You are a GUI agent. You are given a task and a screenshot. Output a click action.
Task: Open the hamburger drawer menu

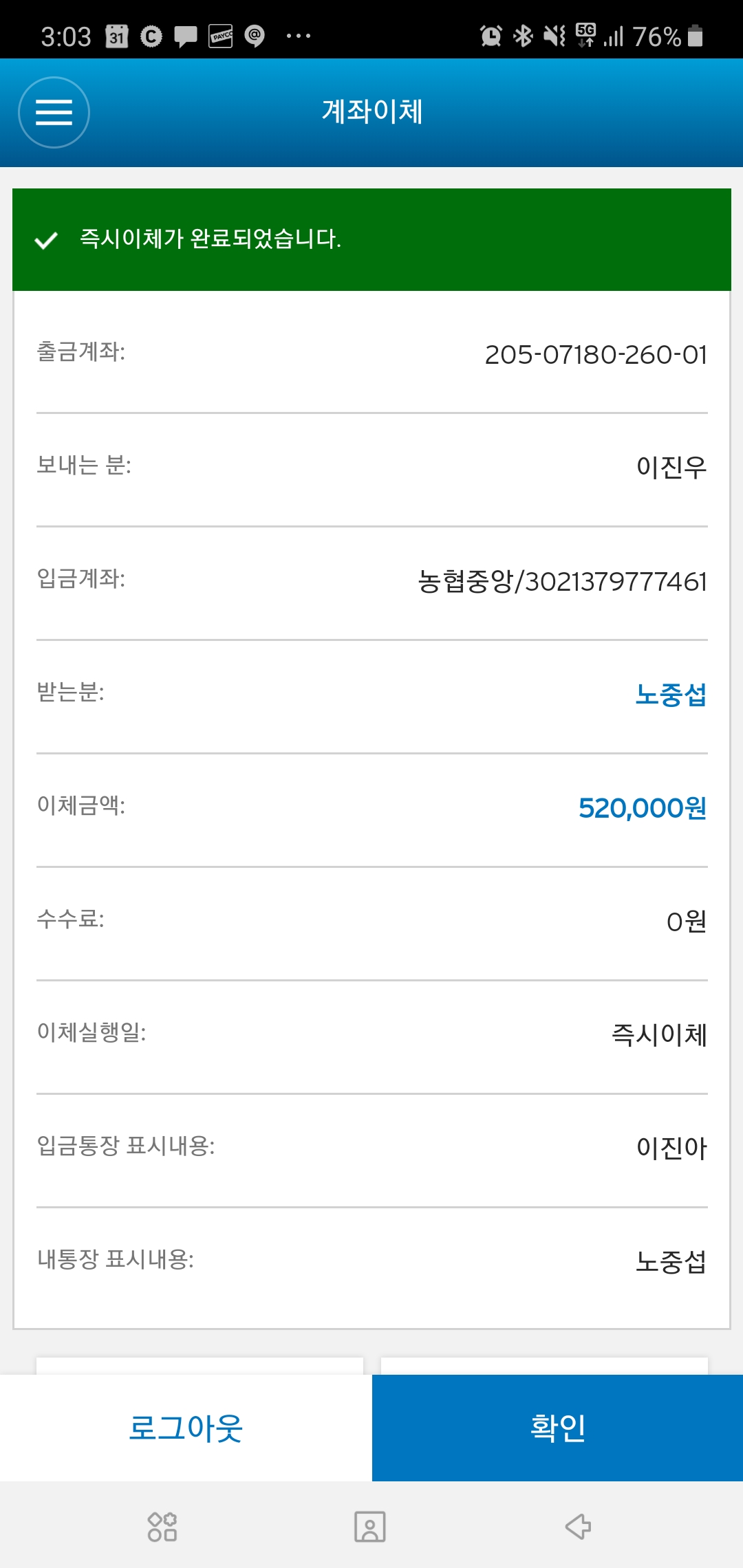coord(54,112)
